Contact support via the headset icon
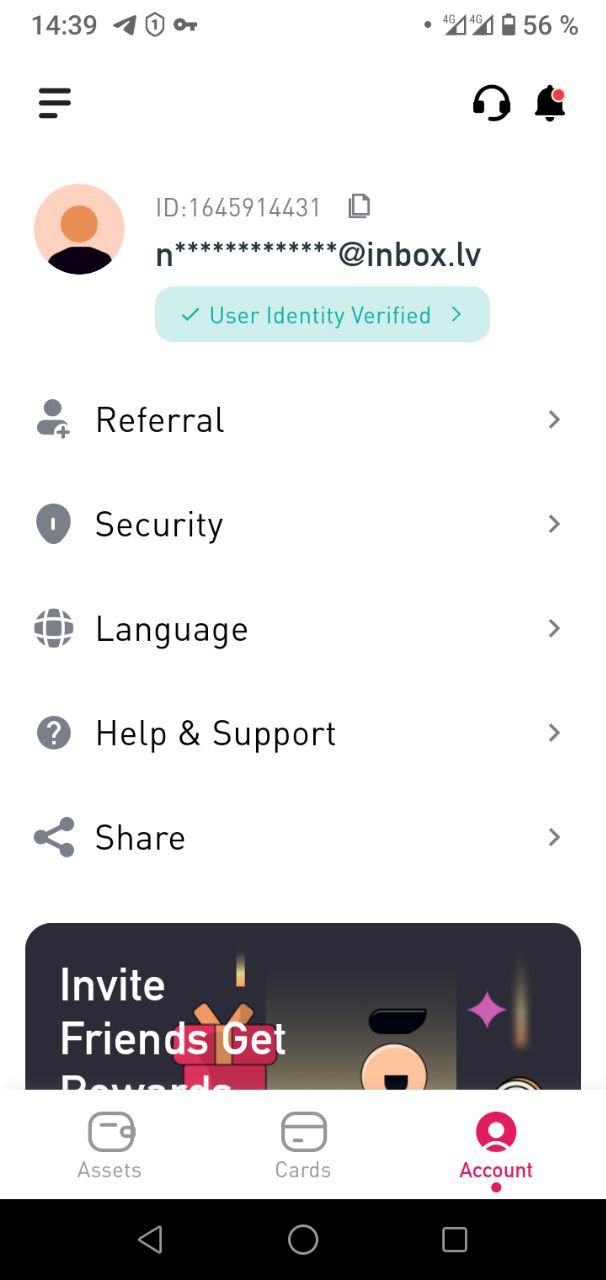Screen dimensions: 606x1280 click(491, 103)
